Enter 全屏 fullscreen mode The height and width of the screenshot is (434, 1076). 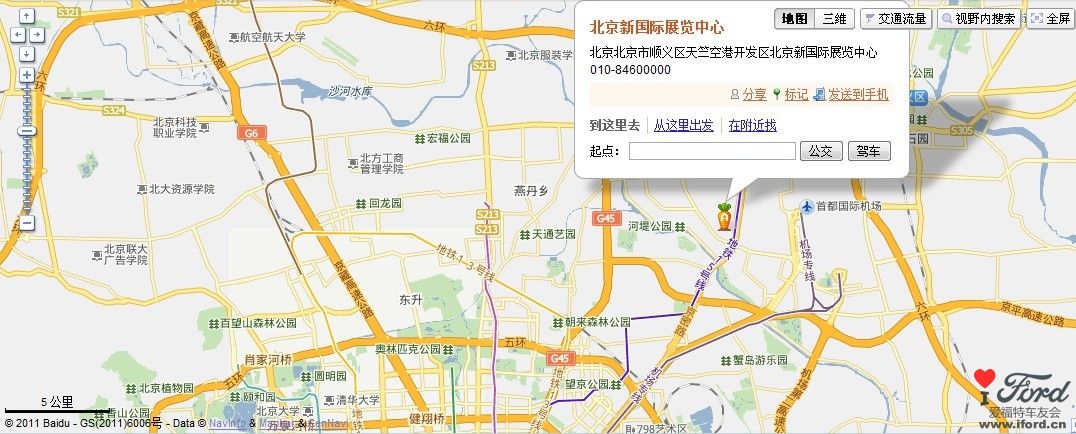pyautogui.click(x=1050, y=18)
